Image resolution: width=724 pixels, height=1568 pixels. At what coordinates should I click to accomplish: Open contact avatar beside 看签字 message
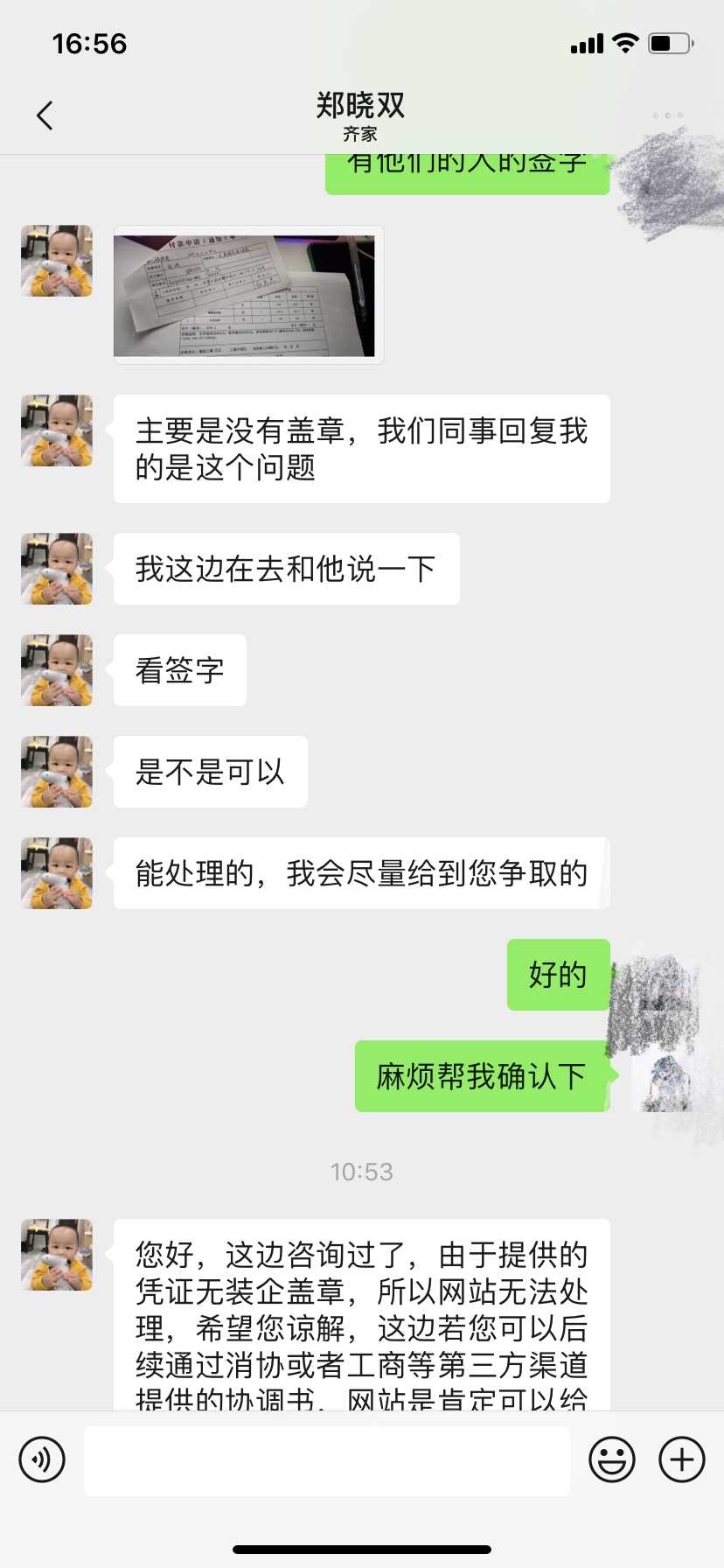point(57,670)
